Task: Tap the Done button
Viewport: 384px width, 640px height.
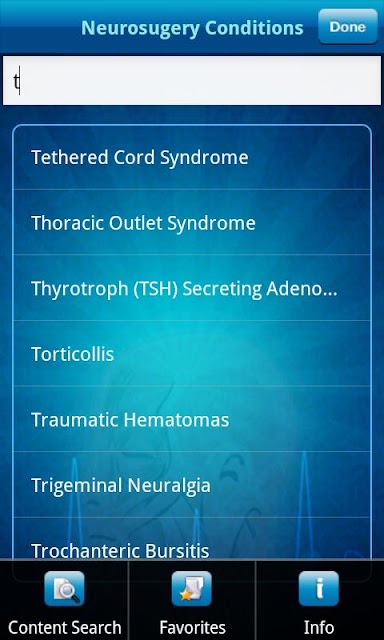Action: [x=348, y=27]
